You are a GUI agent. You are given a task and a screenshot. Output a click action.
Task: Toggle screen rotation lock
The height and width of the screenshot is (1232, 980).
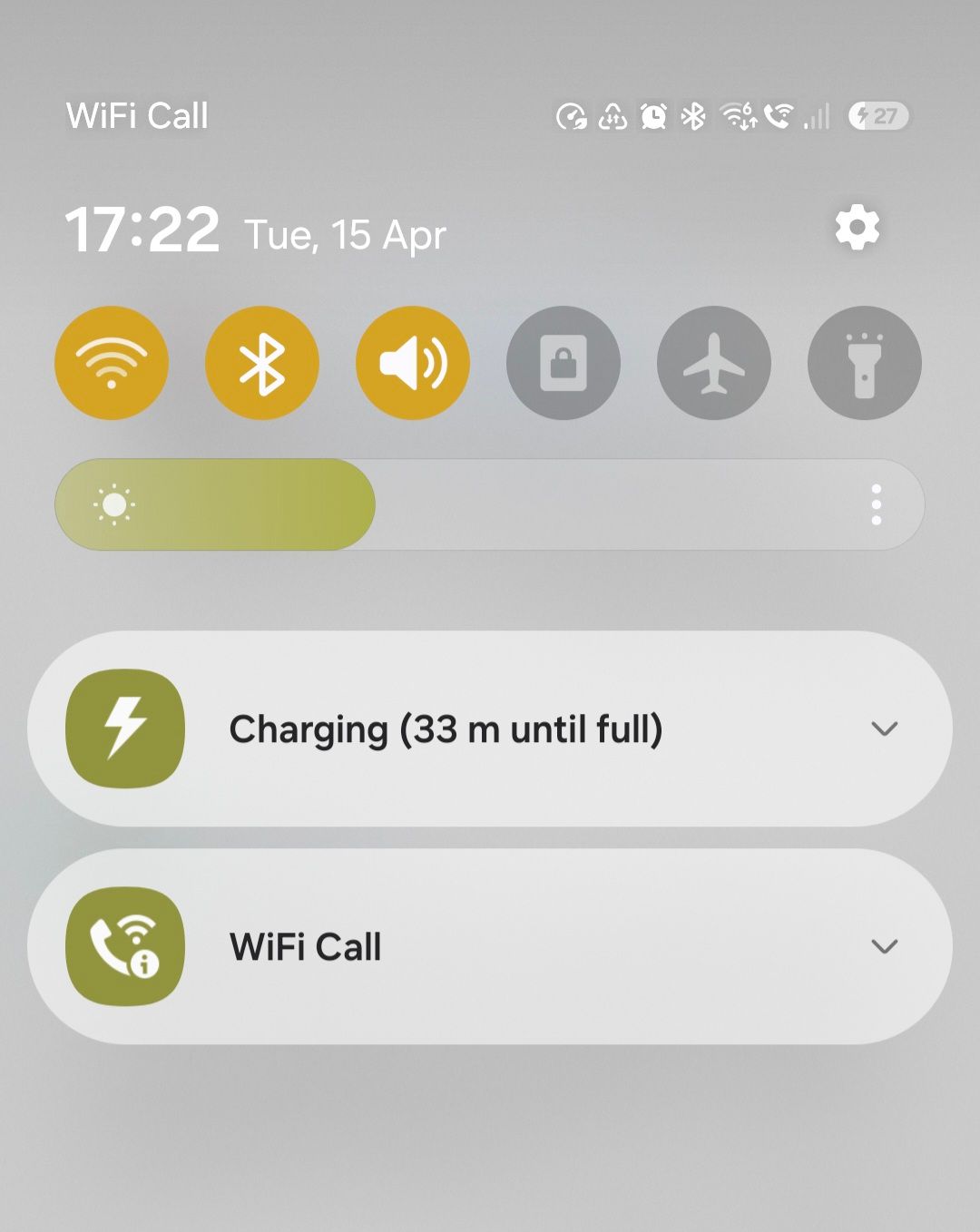point(563,362)
